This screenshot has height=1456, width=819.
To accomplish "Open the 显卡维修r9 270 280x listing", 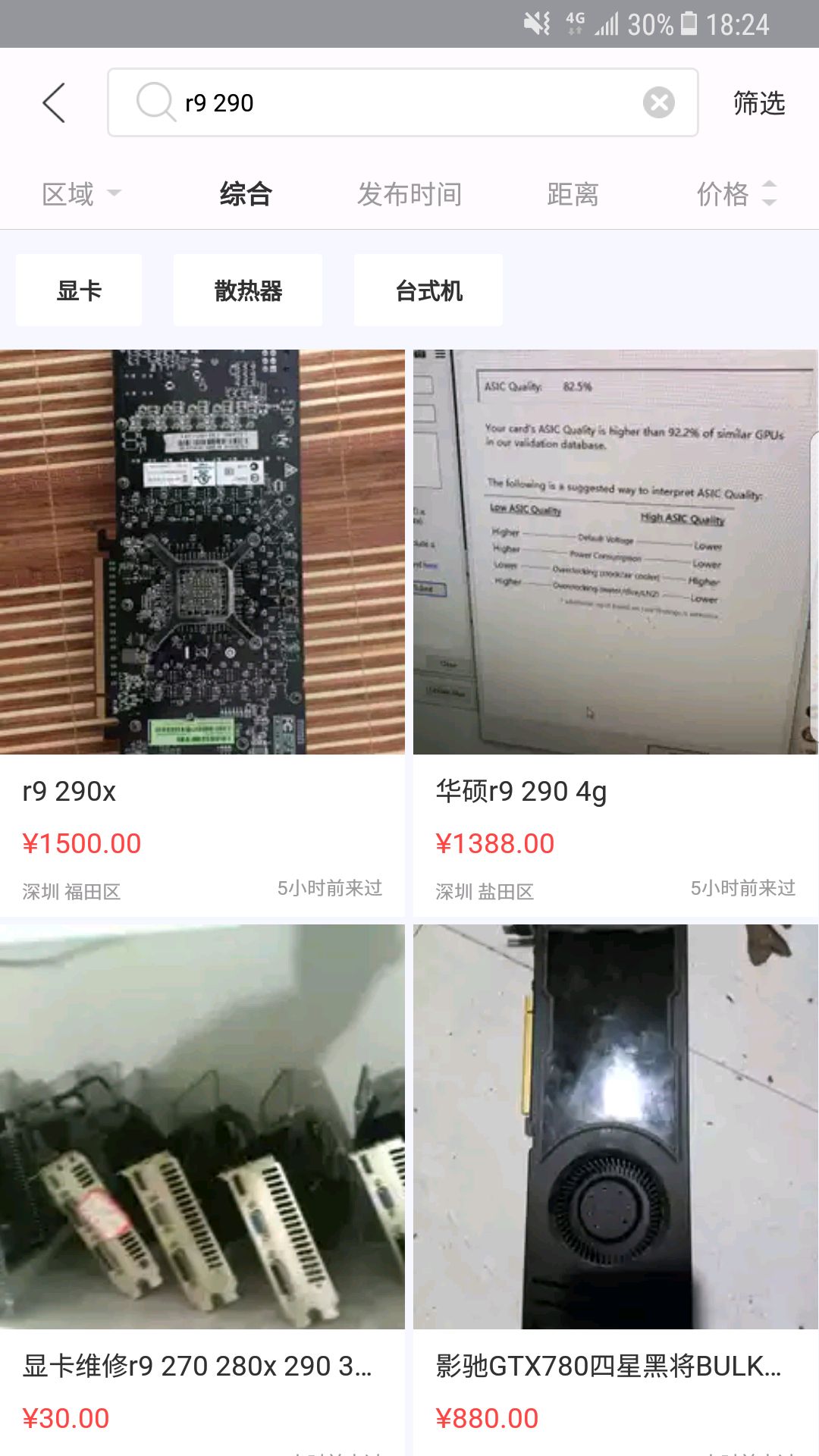I will pos(202,1189).
